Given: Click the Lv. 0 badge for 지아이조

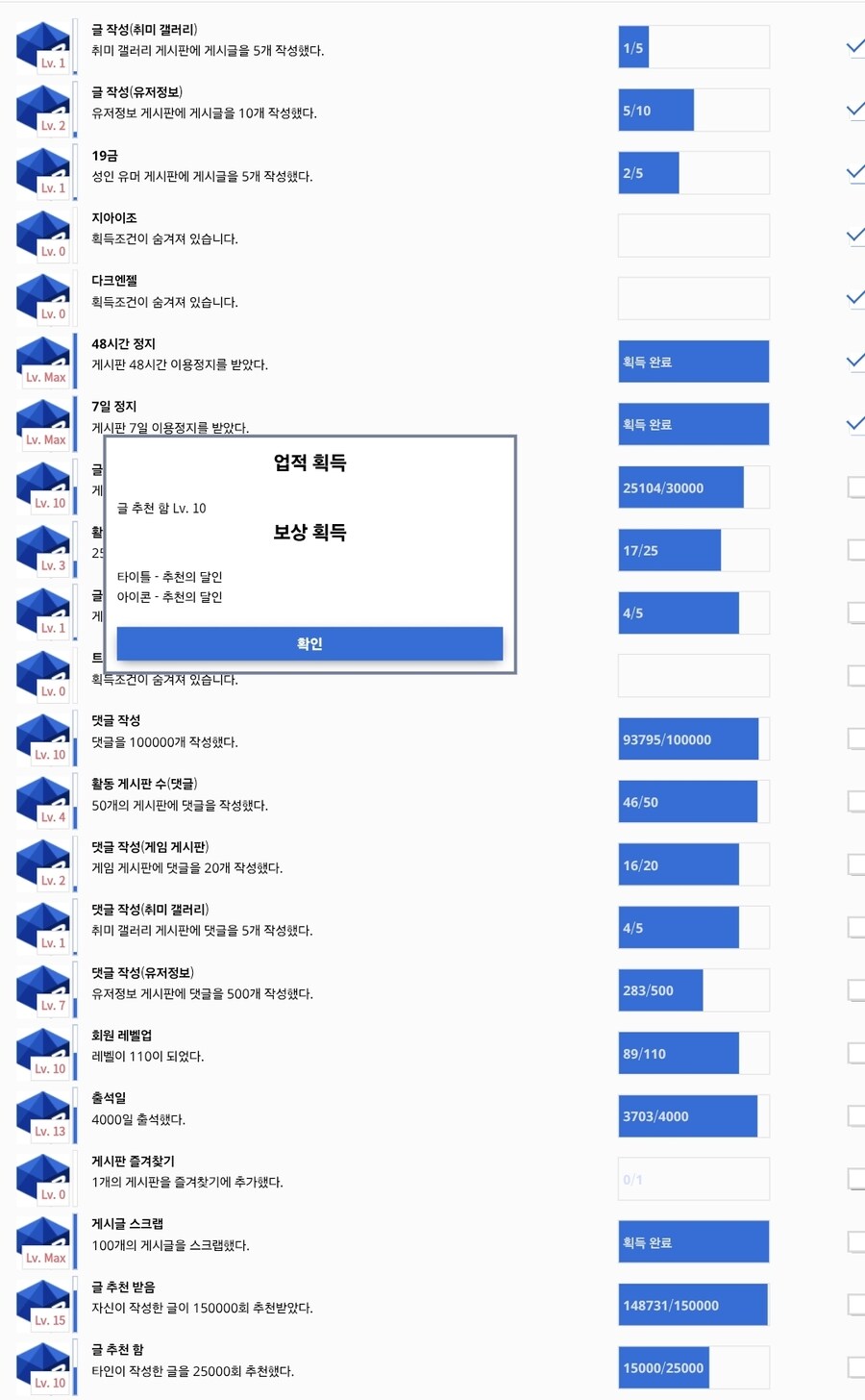Looking at the screenshot, I should 42,234.
